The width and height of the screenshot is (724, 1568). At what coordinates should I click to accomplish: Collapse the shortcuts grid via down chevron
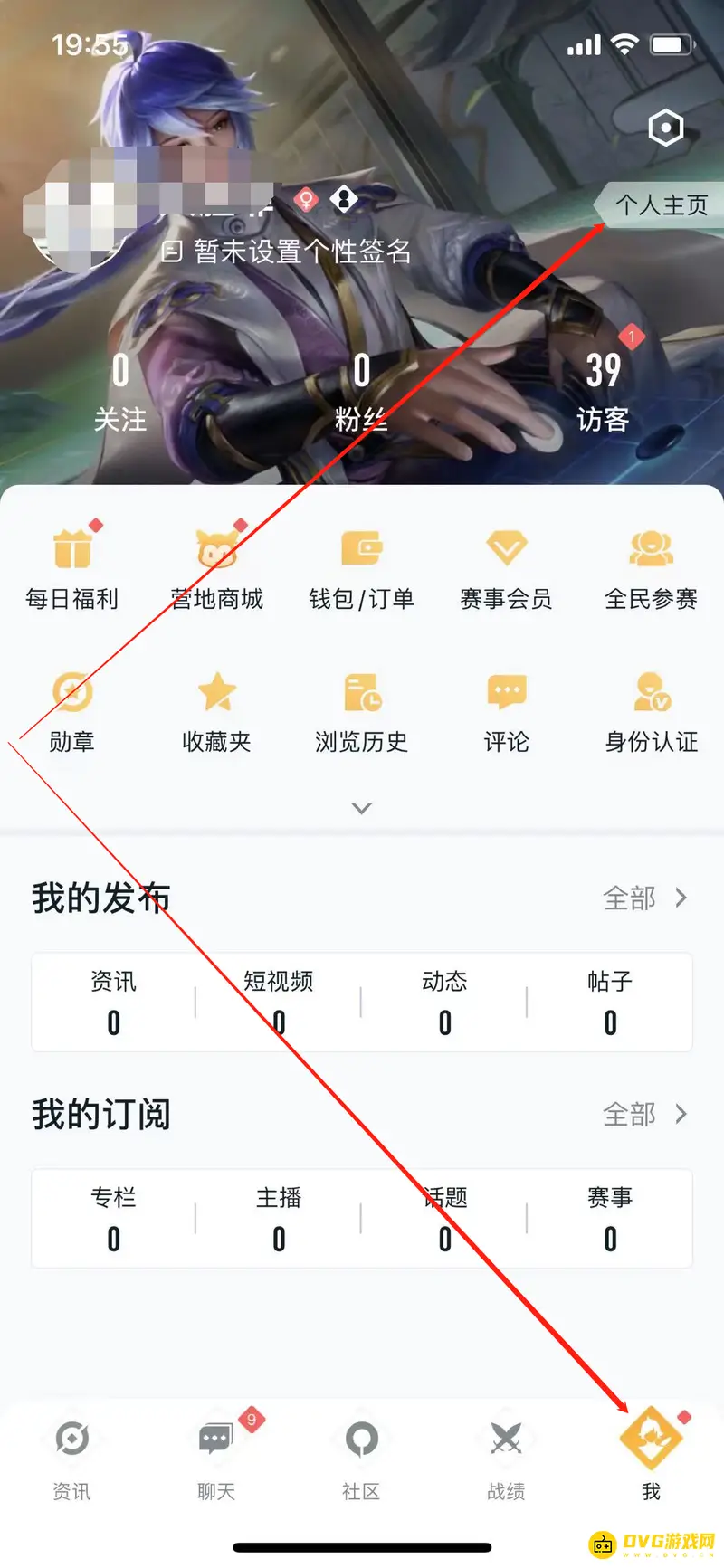[362, 808]
